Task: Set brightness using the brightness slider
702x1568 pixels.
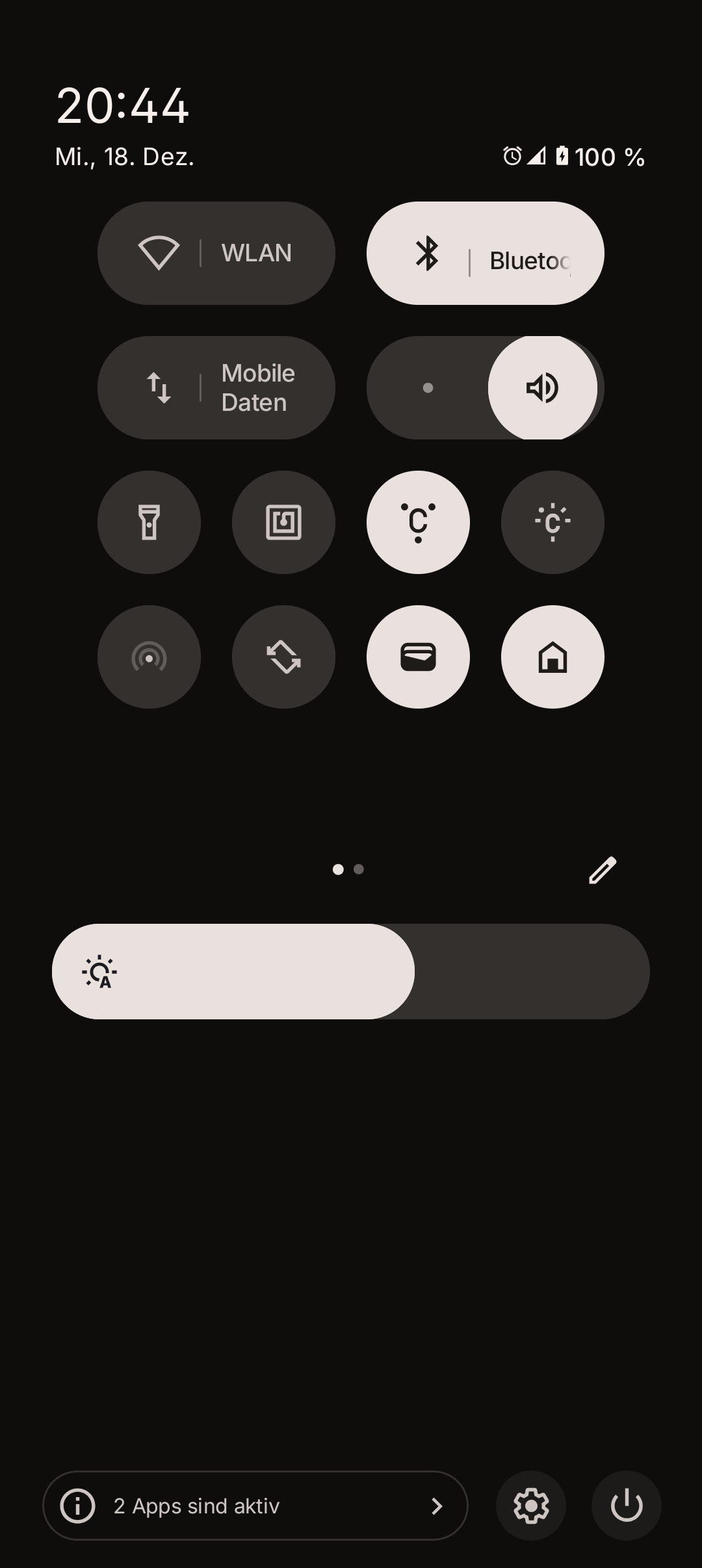Action: pos(351,971)
